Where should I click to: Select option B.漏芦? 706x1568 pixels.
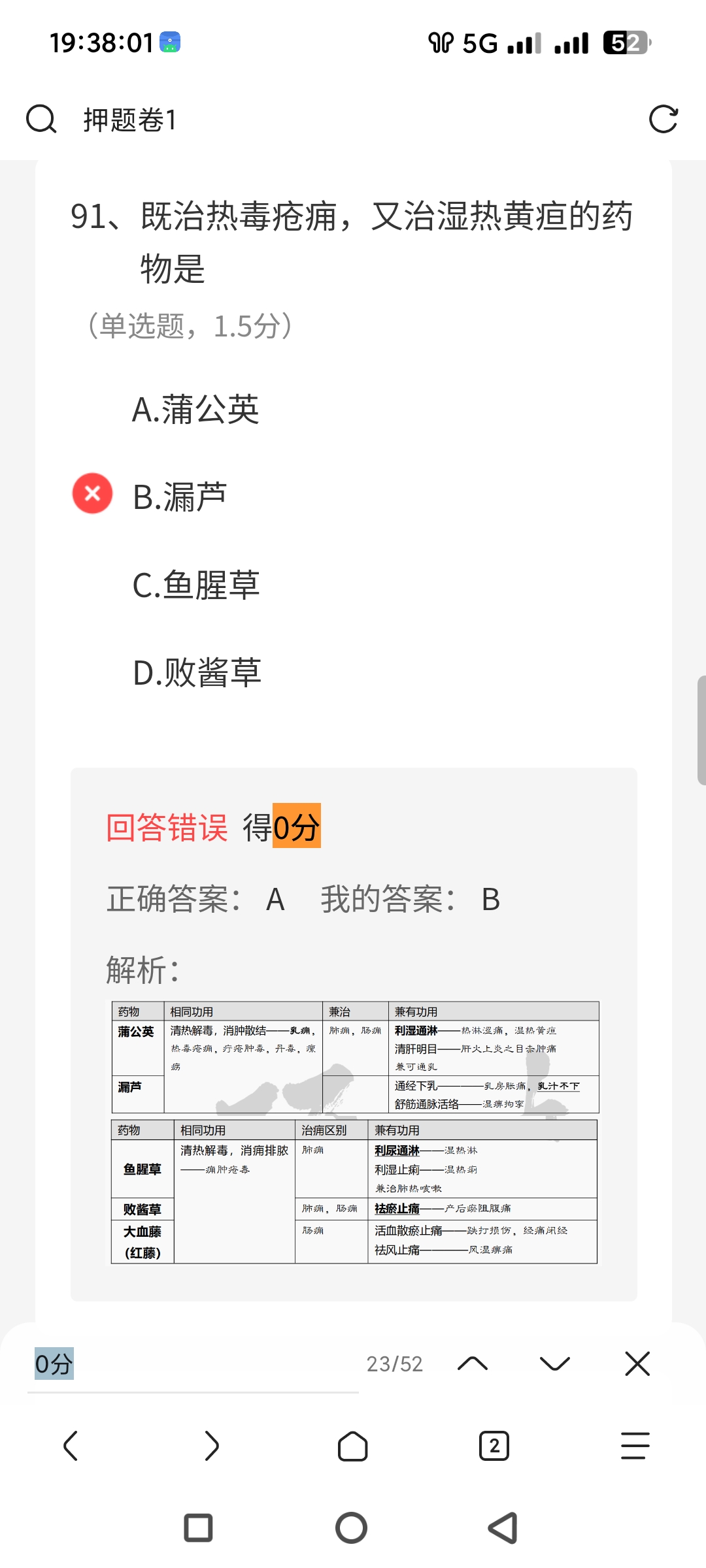[180, 497]
